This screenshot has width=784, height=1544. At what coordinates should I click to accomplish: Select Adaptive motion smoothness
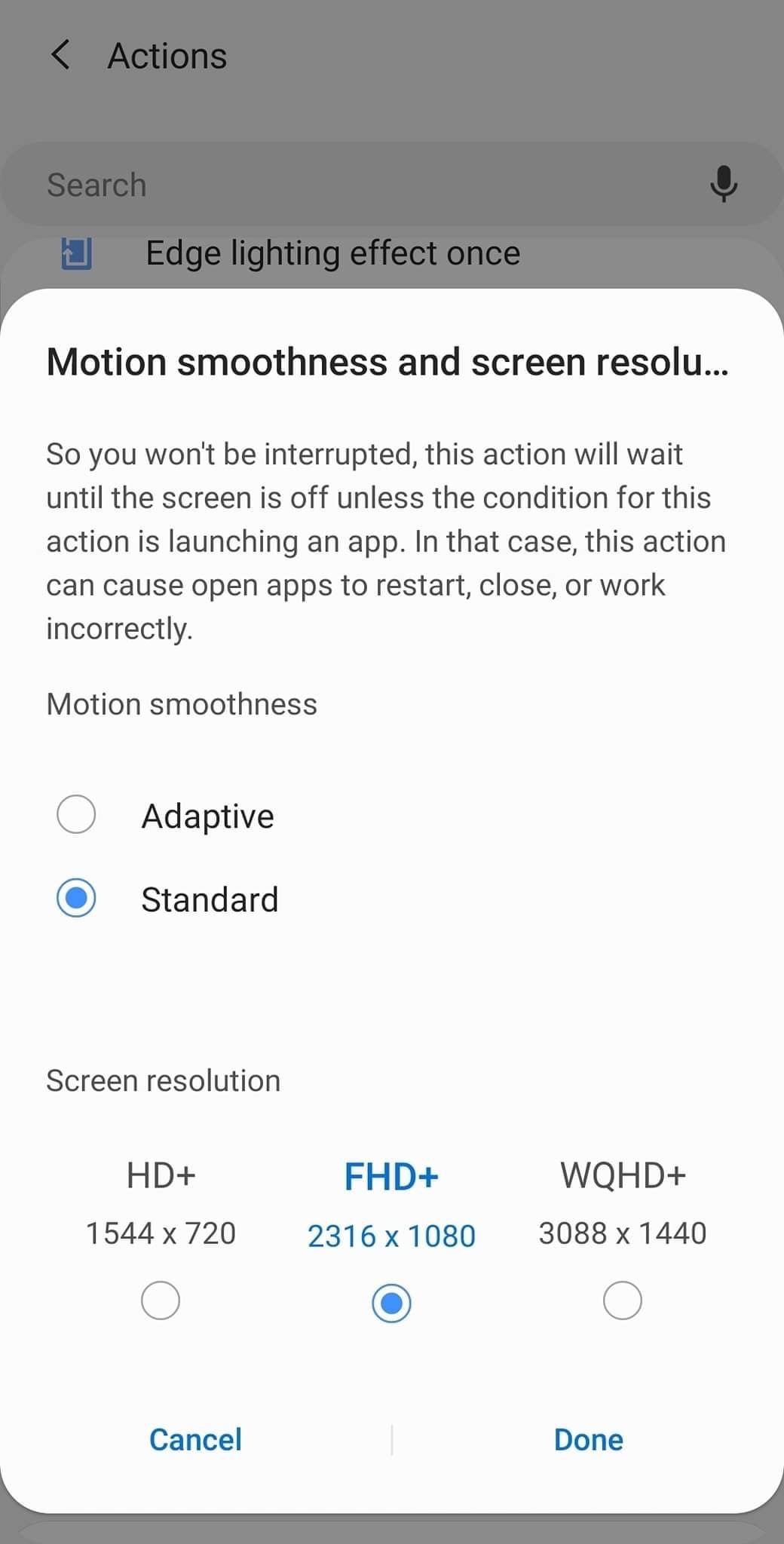pos(76,815)
